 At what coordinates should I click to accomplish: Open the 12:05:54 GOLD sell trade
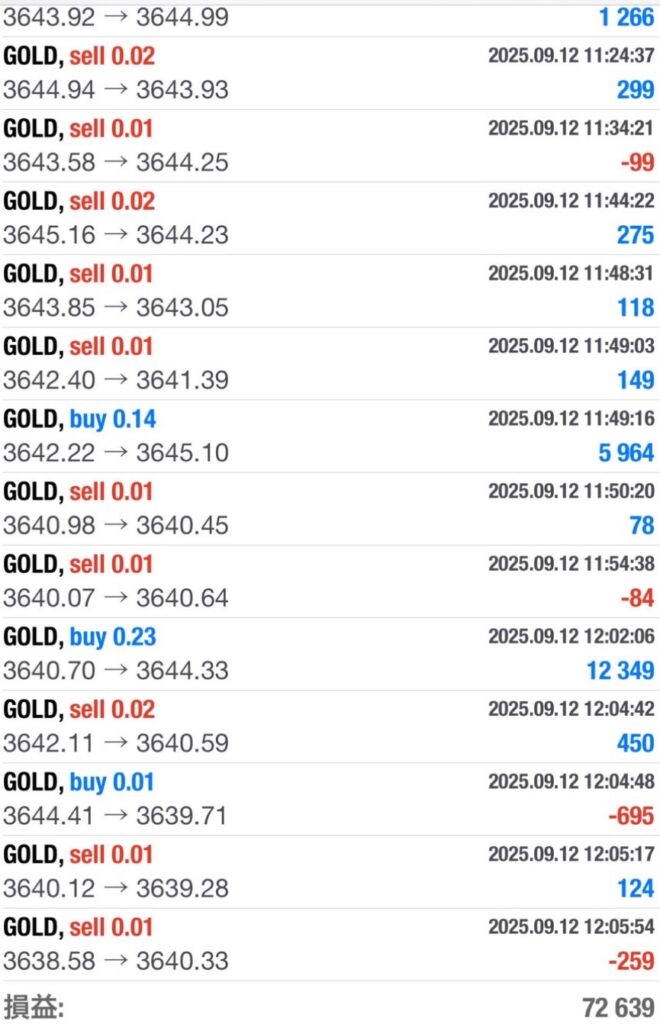tap(330, 944)
